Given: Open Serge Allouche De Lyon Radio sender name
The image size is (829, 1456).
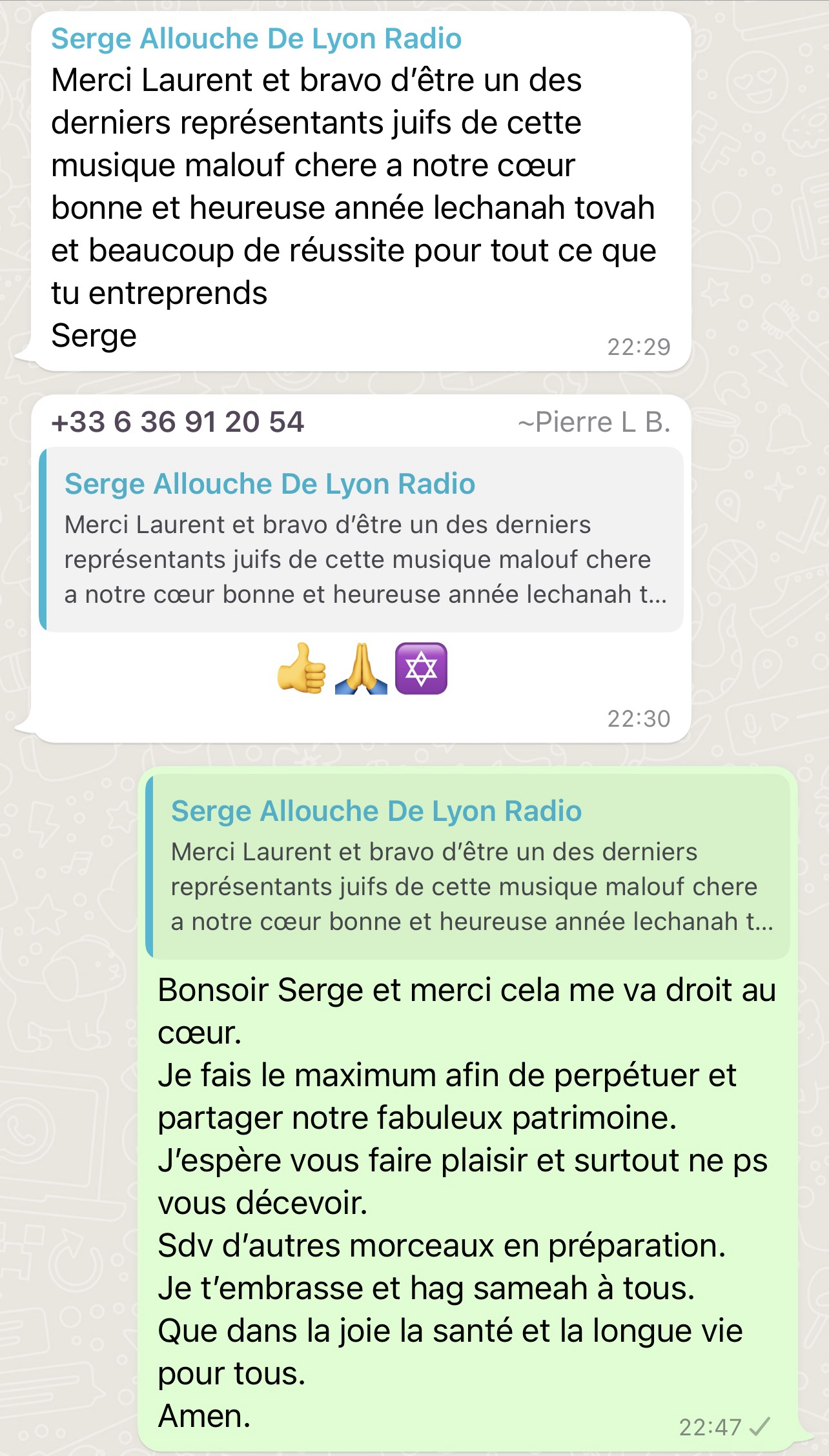Looking at the screenshot, I should tap(256, 39).
